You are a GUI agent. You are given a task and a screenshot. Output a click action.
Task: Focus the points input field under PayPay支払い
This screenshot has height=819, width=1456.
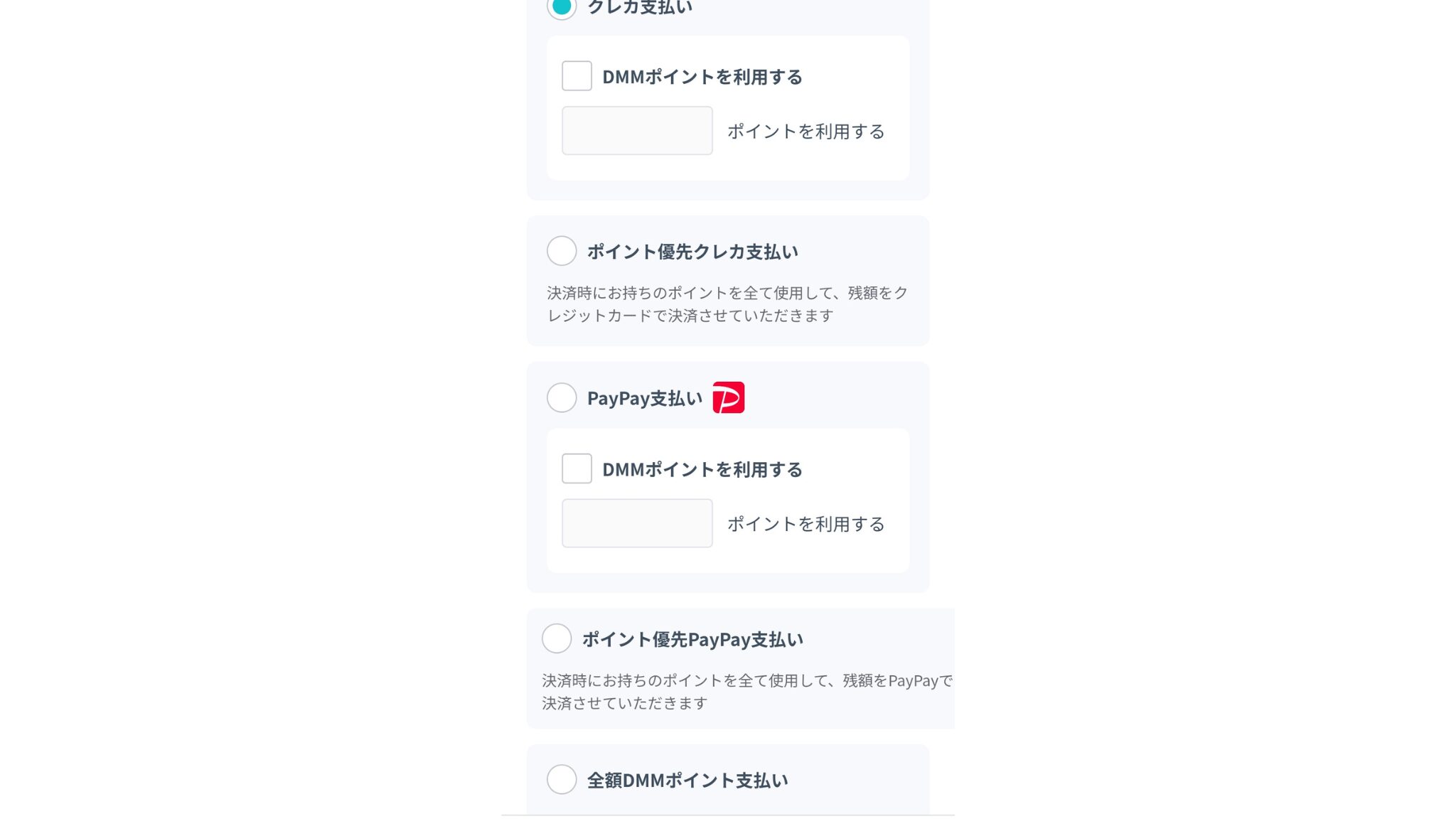(x=637, y=523)
